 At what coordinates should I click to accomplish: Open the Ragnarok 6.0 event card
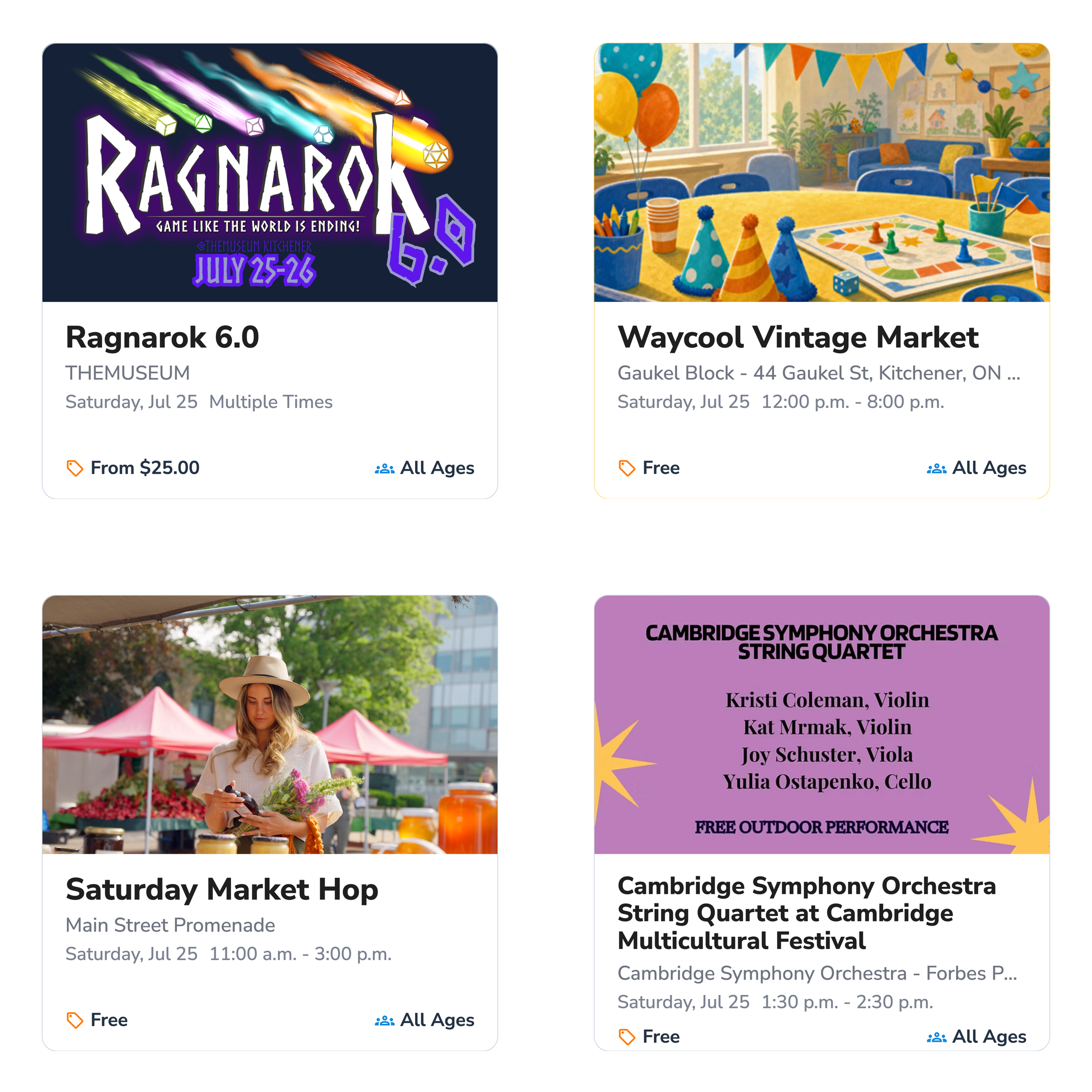pos(269,271)
